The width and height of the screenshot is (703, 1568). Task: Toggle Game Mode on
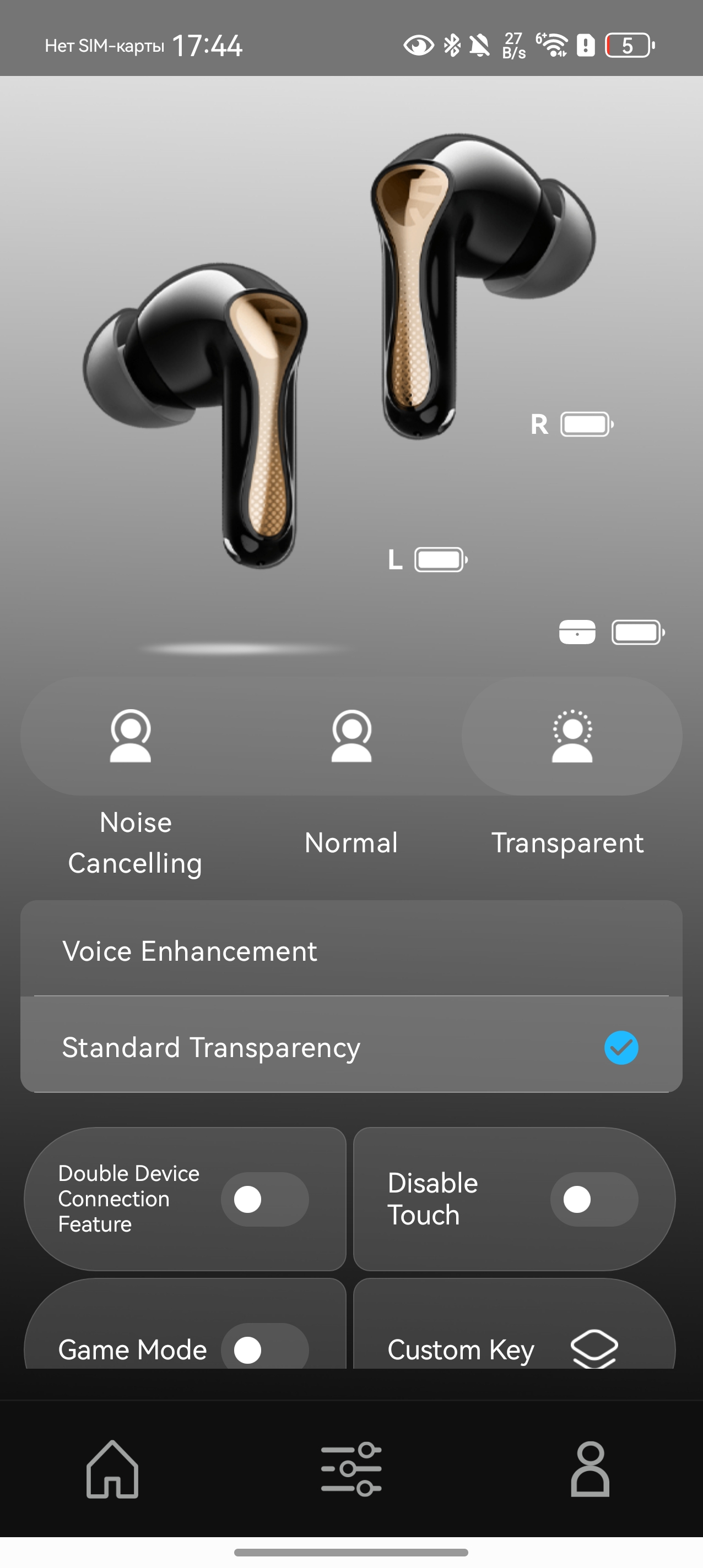coord(264,1349)
